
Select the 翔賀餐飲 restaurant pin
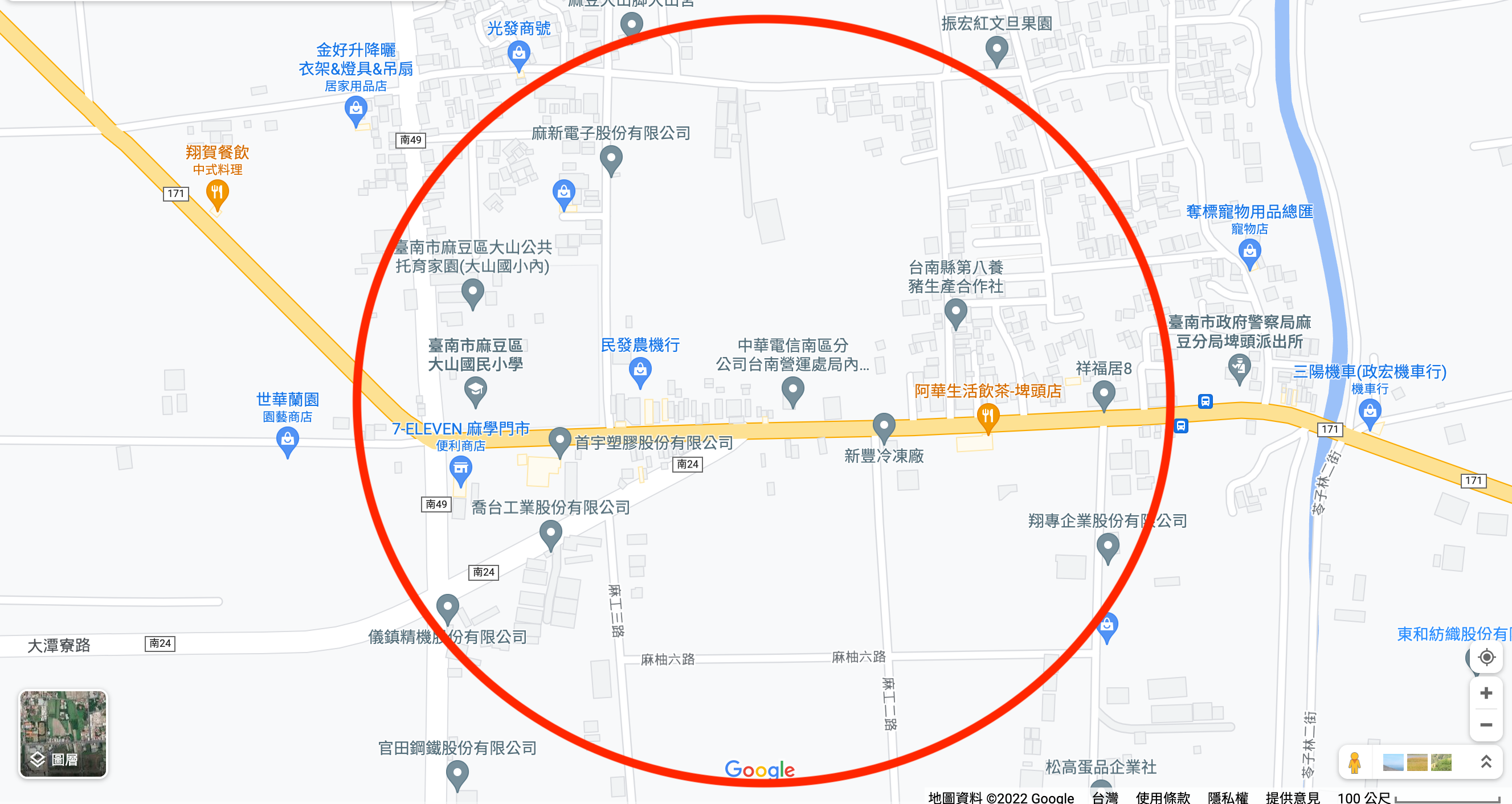click(x=217, y=193)
